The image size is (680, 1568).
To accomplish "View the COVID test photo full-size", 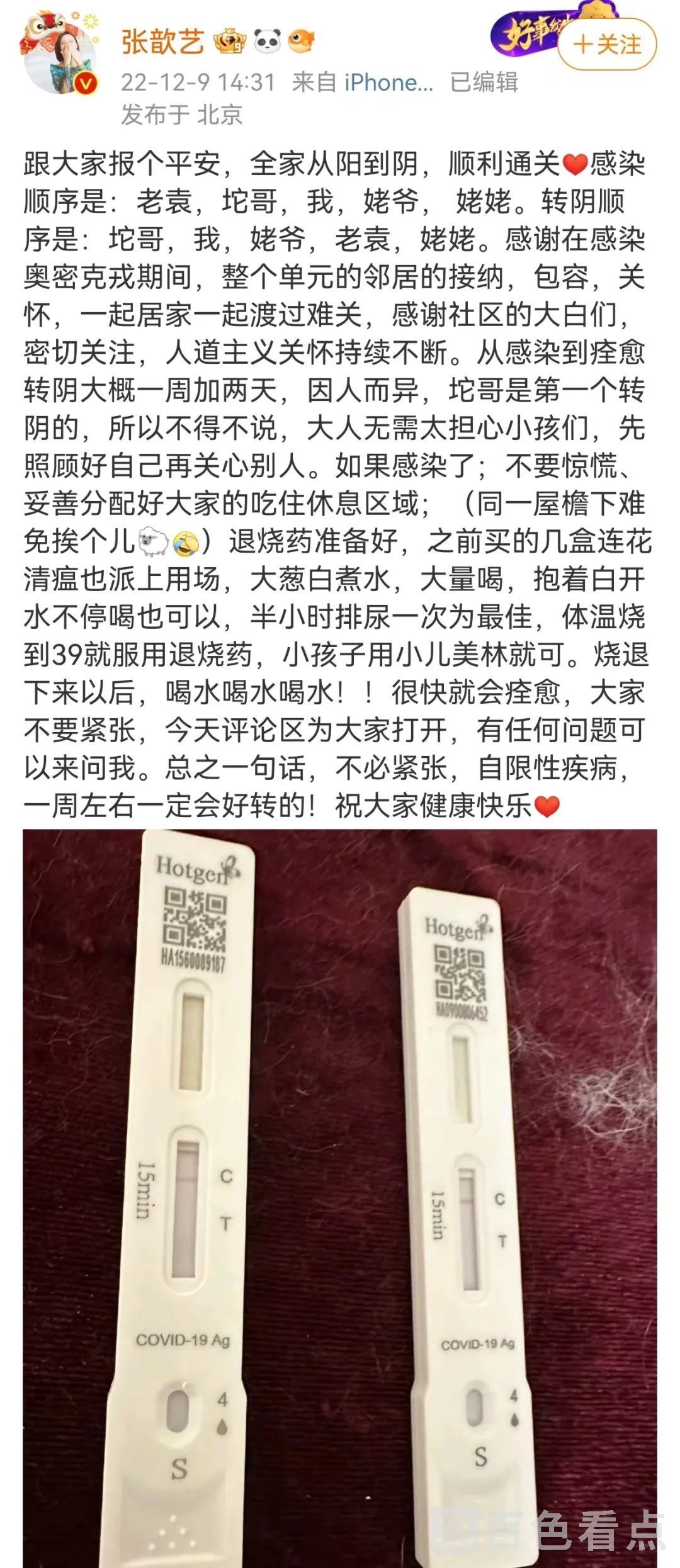I will [340, 1196].
